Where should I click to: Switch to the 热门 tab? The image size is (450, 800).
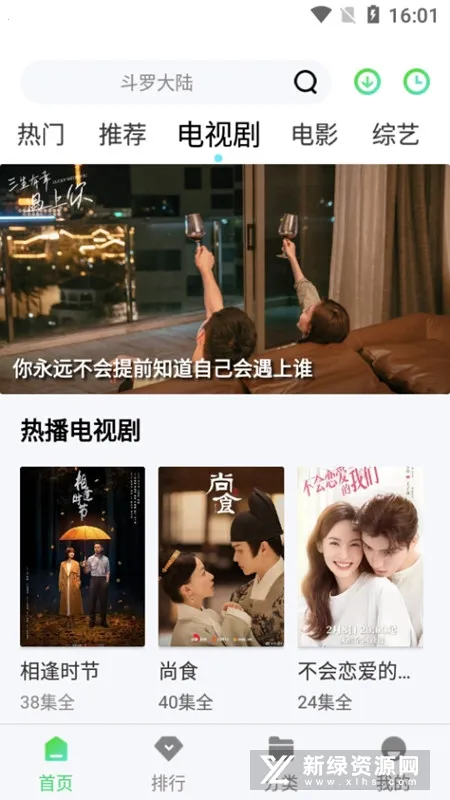[41, 134]
